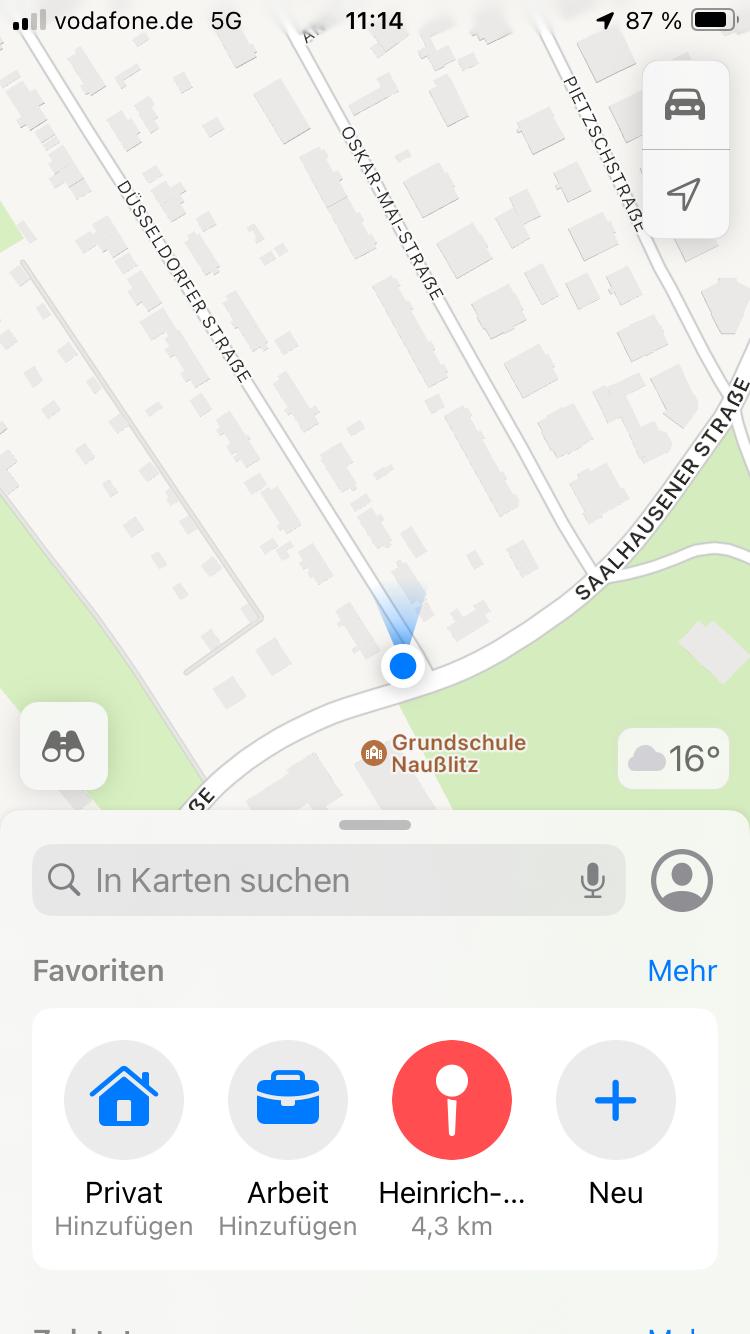The width and height of the screenshot is (750, 1334).
Task: Tap 'Mehr' next to Favoriten
Action: click(x=682, y=970)
